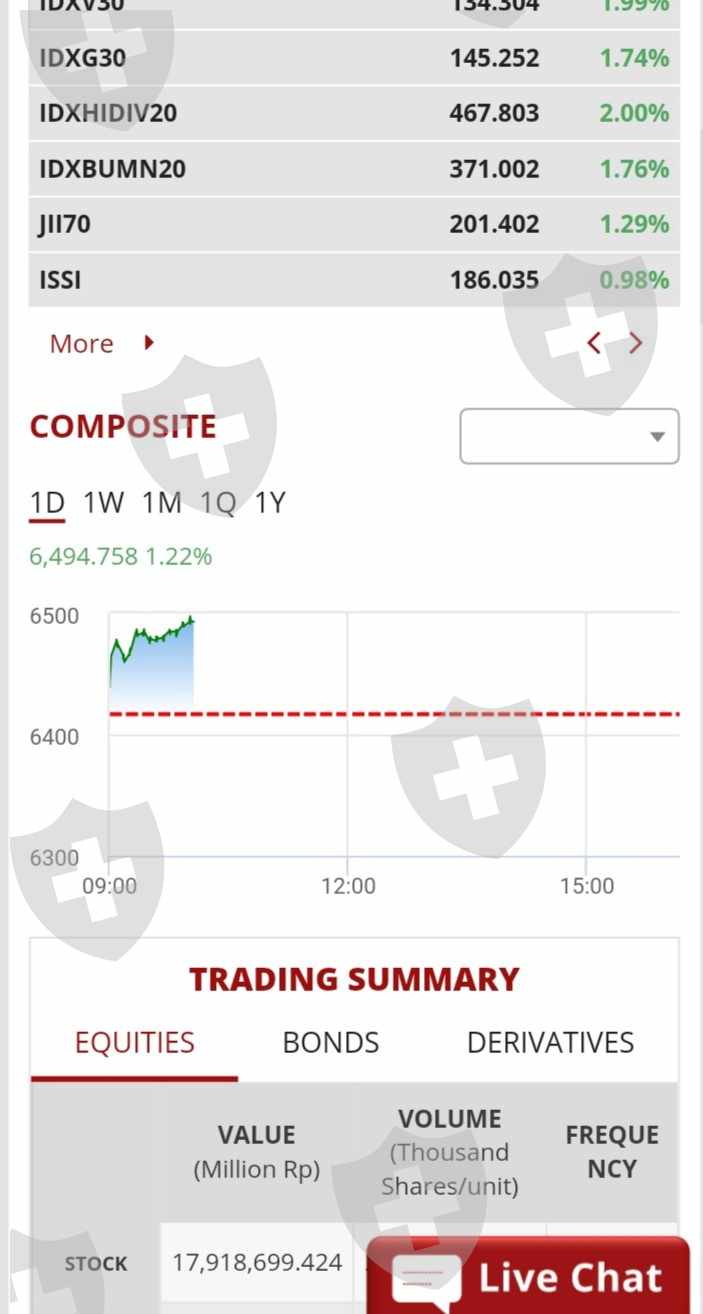Go to the previous index page arrow
703x1314 pixels.
tap(594, 344)
